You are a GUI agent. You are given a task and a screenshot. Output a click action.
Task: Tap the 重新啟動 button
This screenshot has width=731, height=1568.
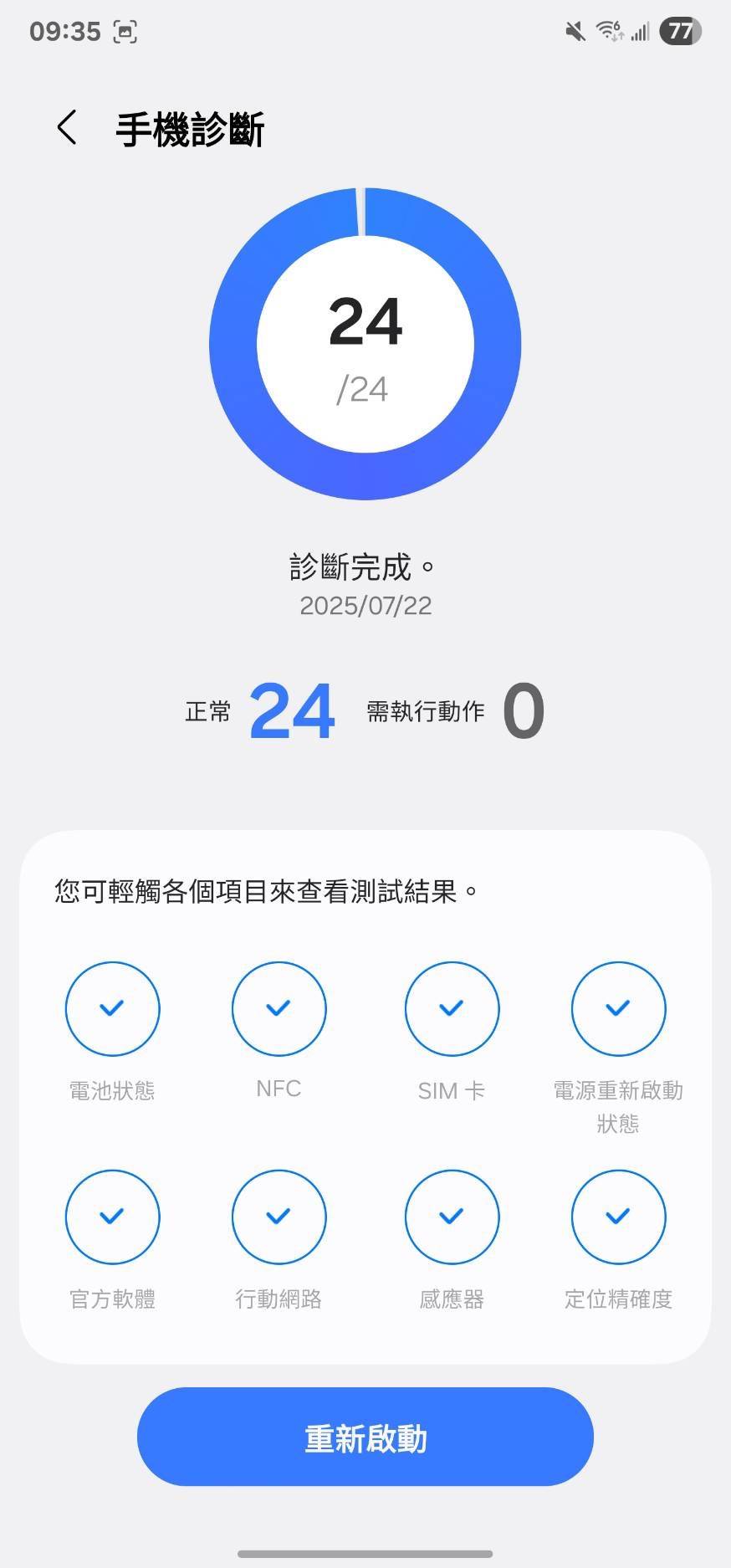[x=365, y=1437]
